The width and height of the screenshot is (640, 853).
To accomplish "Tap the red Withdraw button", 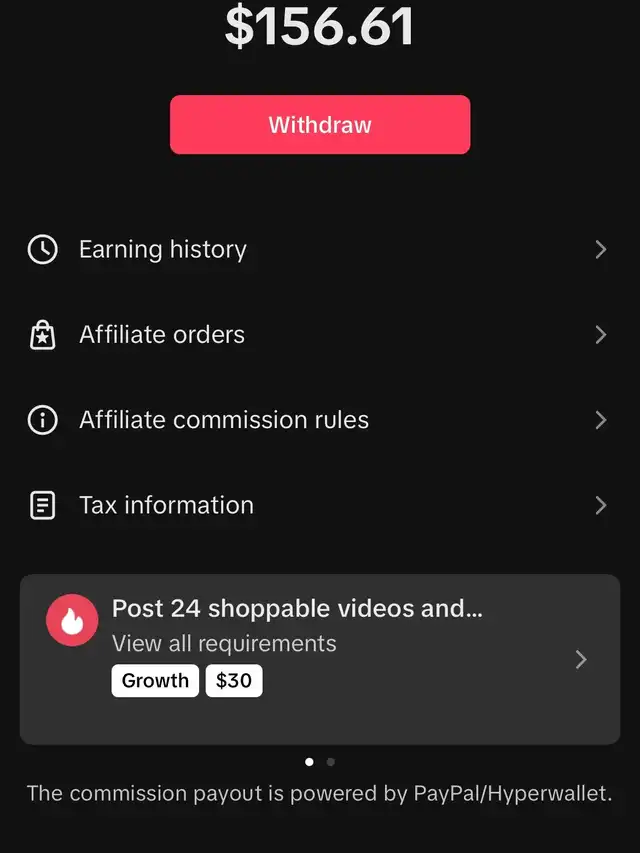I will 320,125.
